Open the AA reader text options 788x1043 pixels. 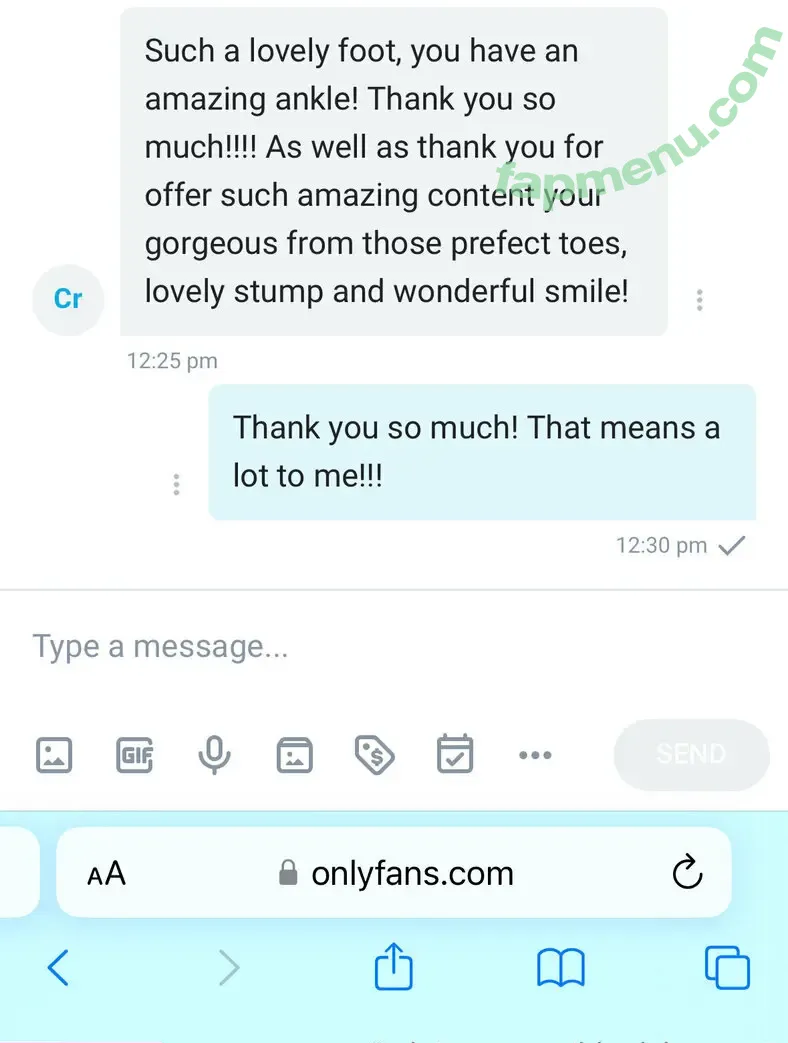click(107, 874)
